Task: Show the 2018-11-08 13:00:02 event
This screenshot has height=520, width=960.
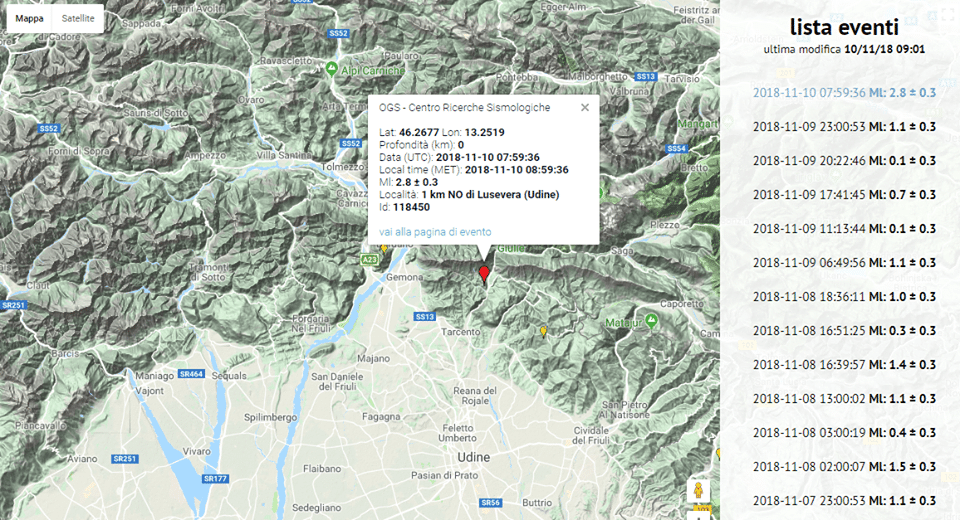Action: [x=844, y=399]
